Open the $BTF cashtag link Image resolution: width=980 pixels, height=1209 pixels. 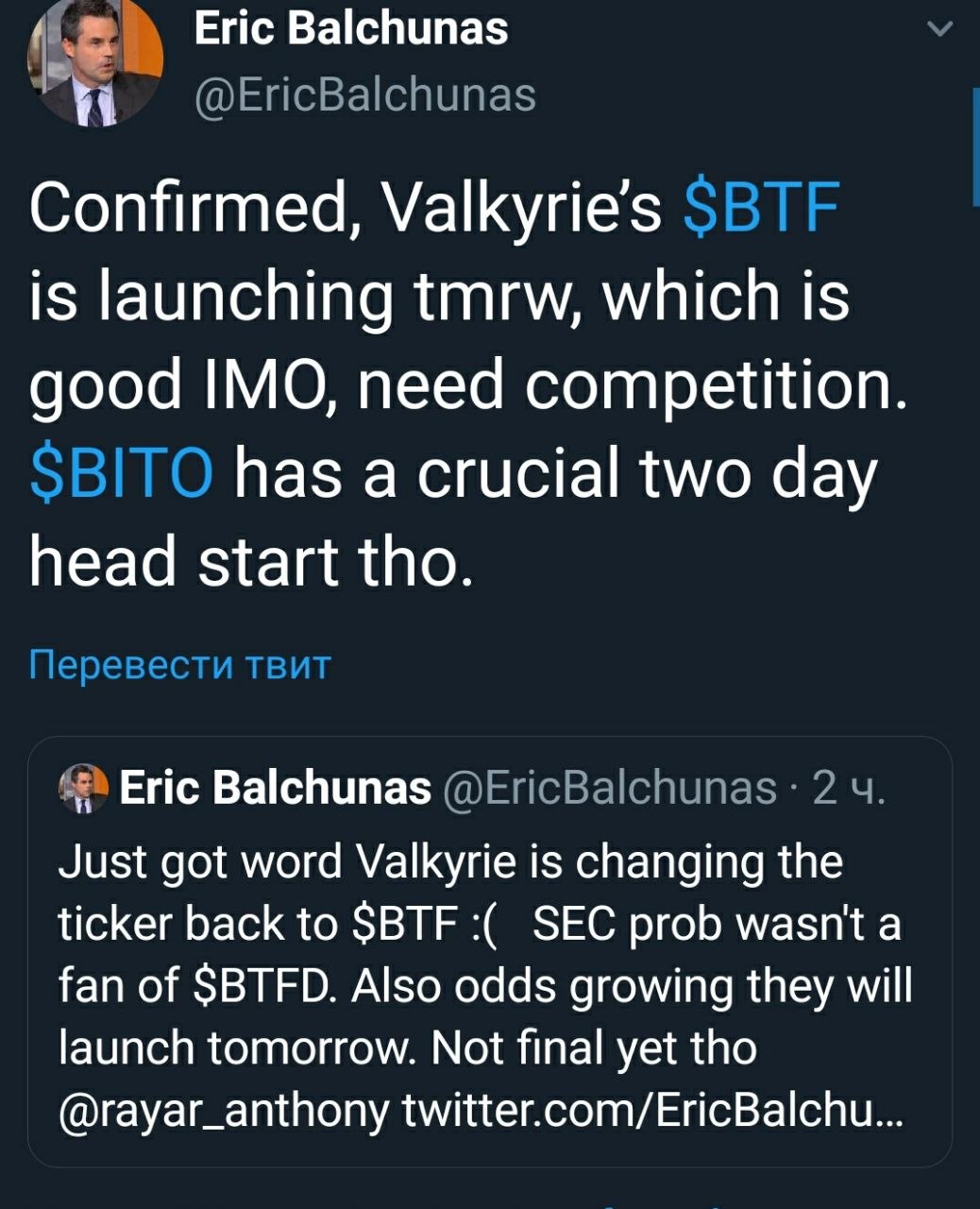[760, 207]
